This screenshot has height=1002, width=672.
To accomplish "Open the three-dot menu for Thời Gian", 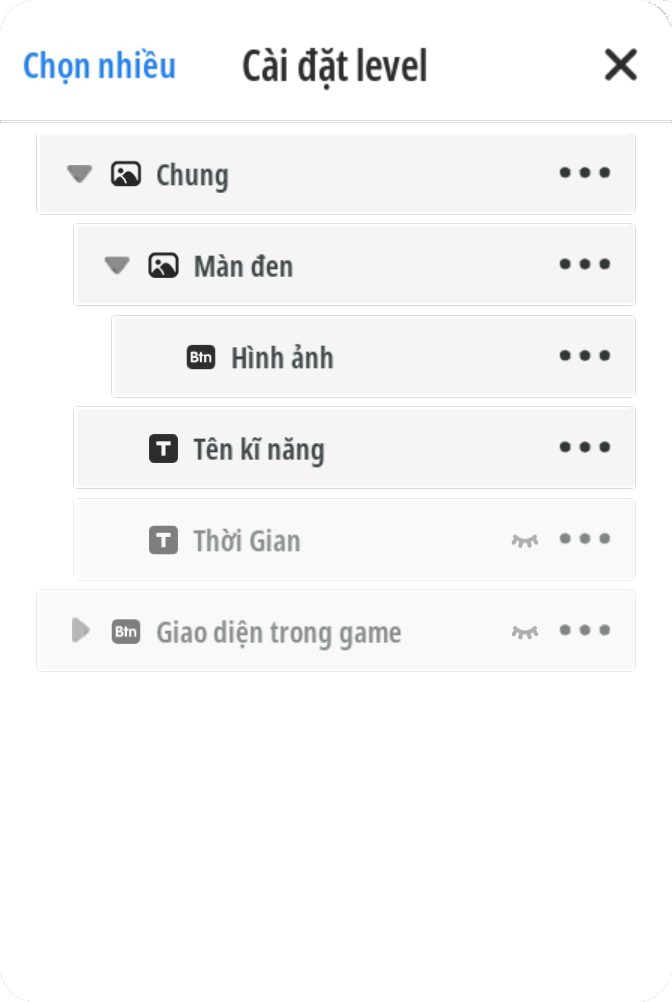I will [585, 539].
